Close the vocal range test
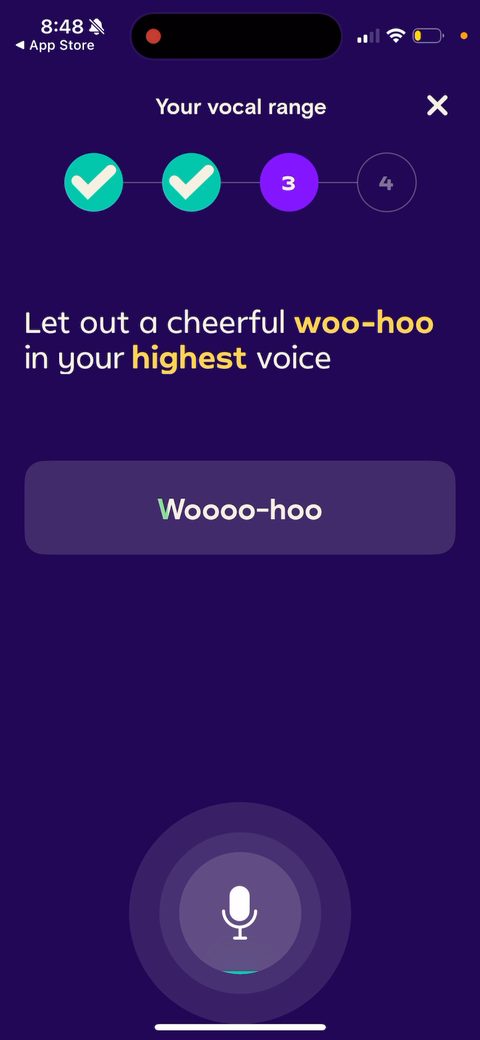The height and width of the screenshot is (1040, 480). click(437, 105)
